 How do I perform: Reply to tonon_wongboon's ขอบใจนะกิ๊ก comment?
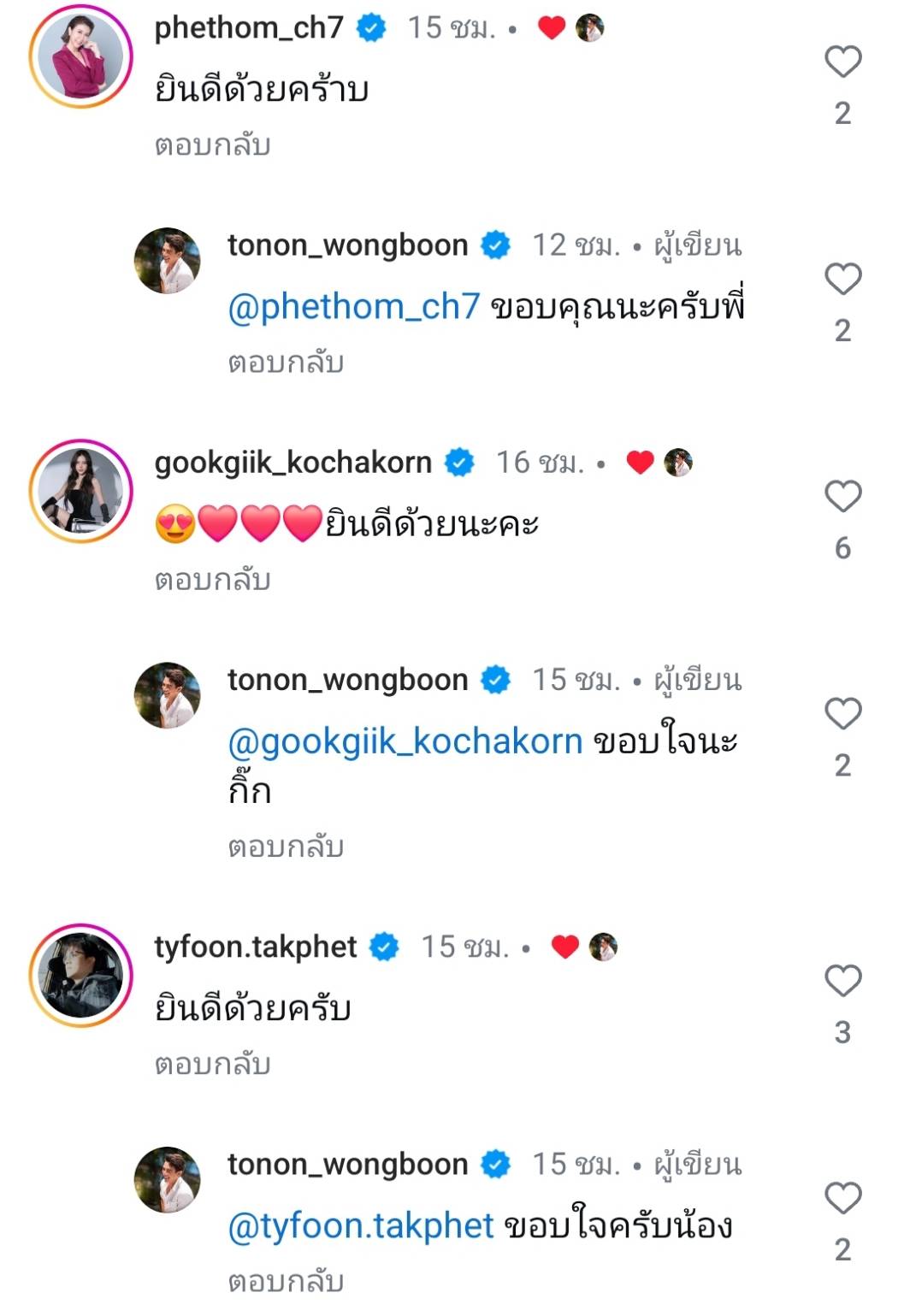pyautogui.click(x=286, y=847)
